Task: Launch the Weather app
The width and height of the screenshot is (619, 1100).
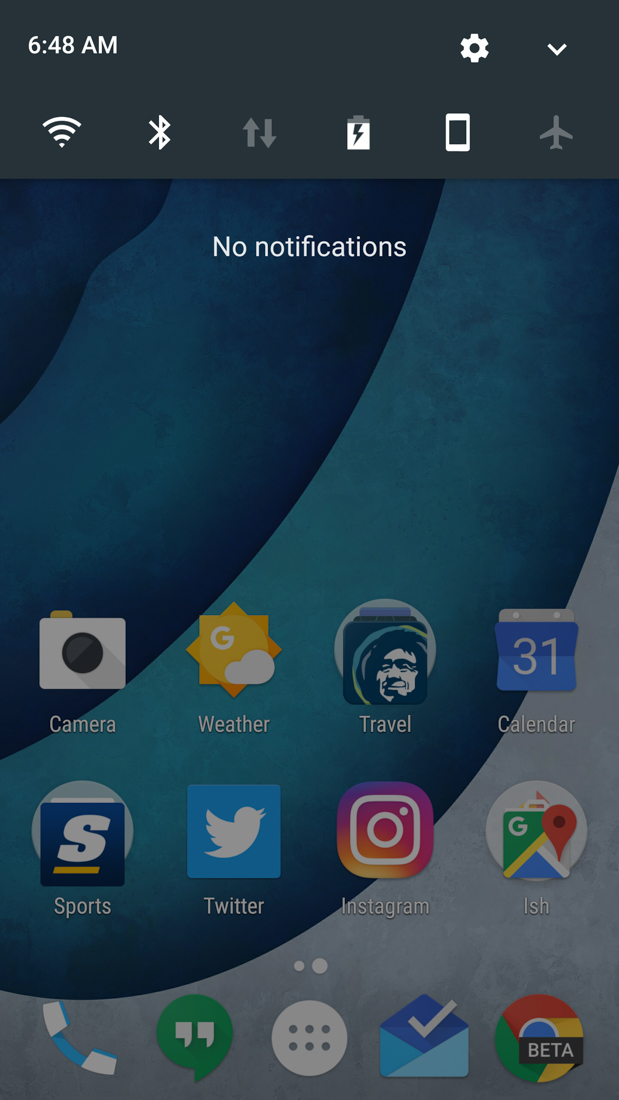Action: tap(233, 652)
